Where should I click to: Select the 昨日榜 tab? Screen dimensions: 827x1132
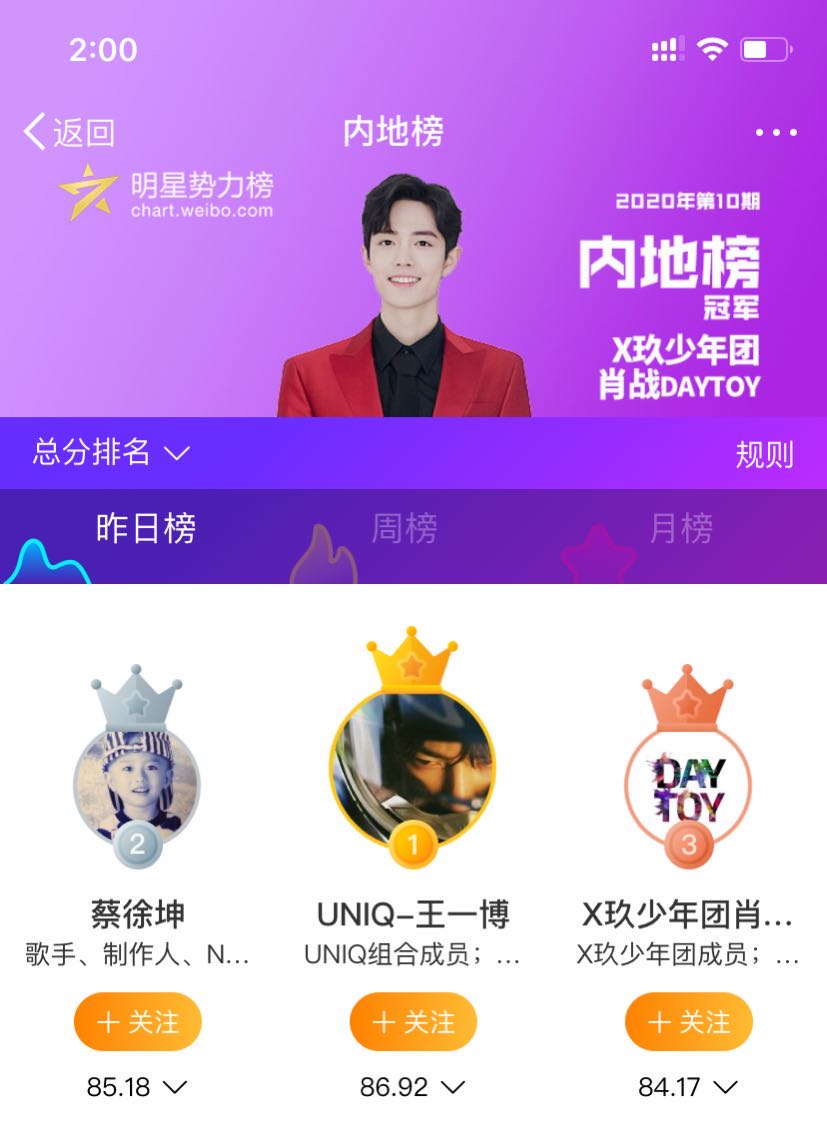click(x=146, y=528)
